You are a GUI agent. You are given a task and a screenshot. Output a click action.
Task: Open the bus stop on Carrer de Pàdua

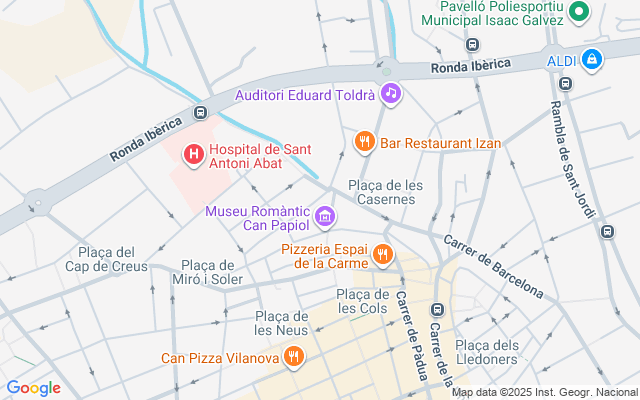coord(436,309)
